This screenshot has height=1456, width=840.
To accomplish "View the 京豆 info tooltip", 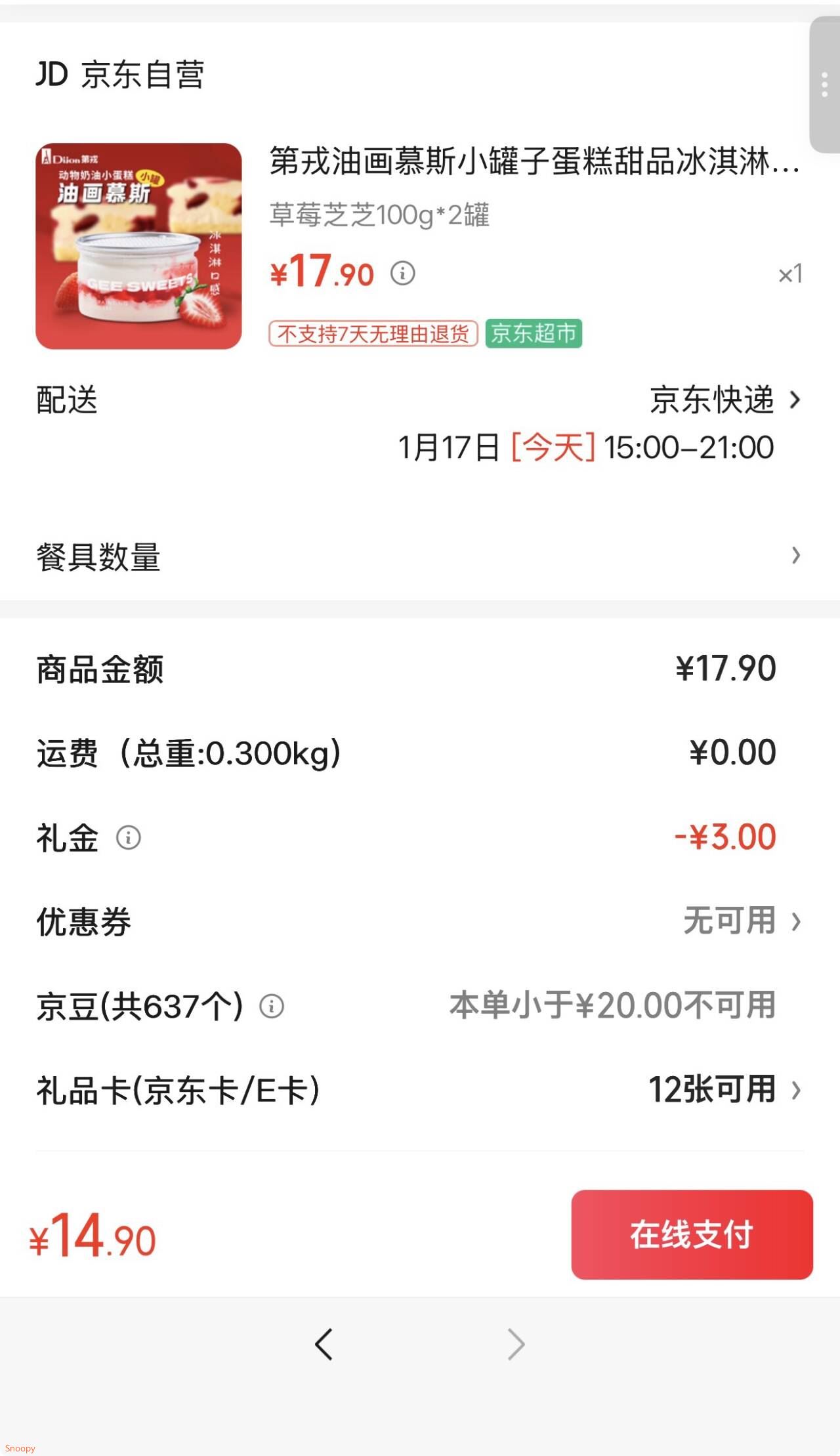I will pyautogui.click(x=272, y=1006).
